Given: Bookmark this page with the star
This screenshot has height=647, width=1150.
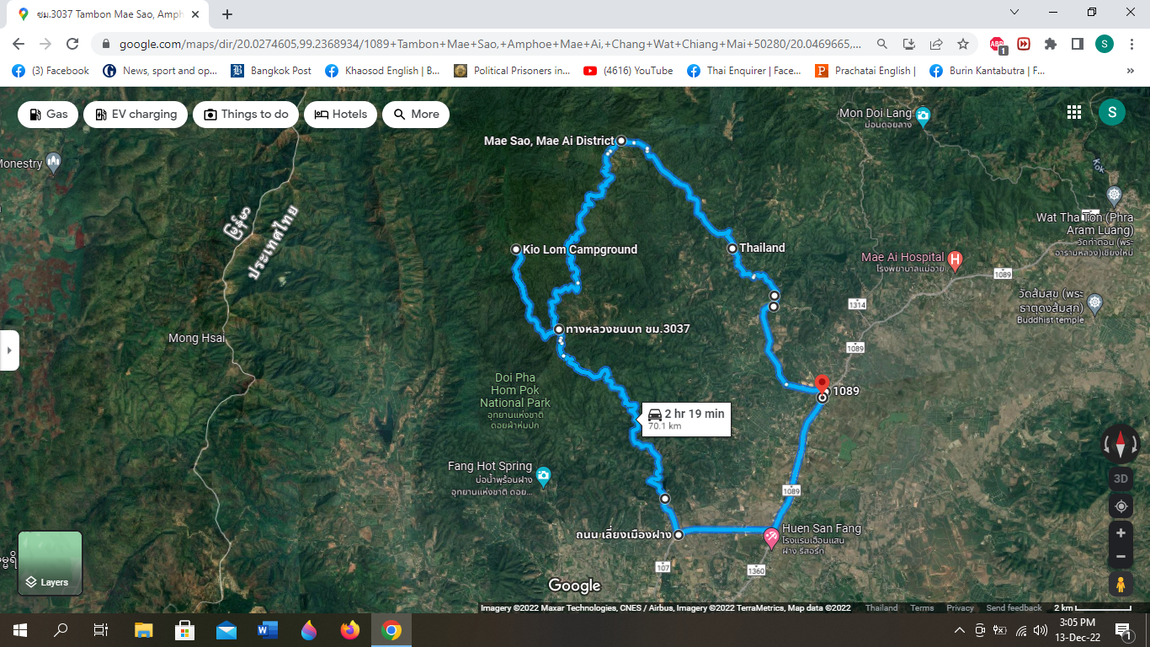Looking at the screenshot, I should pyautogui.click(x=963, y=44).
